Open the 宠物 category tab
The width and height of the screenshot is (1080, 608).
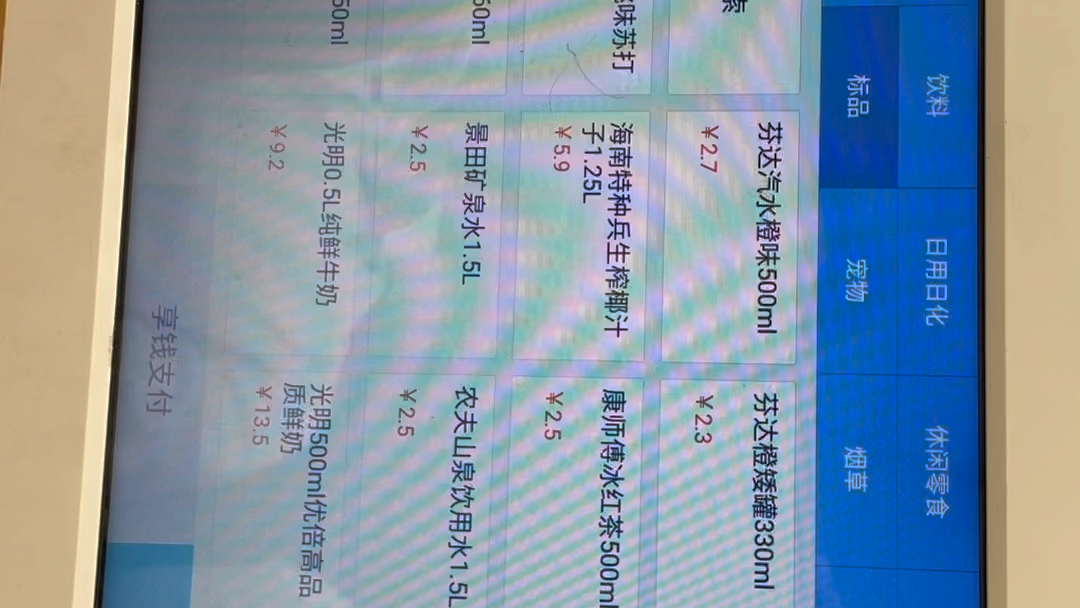click(858, 283)
